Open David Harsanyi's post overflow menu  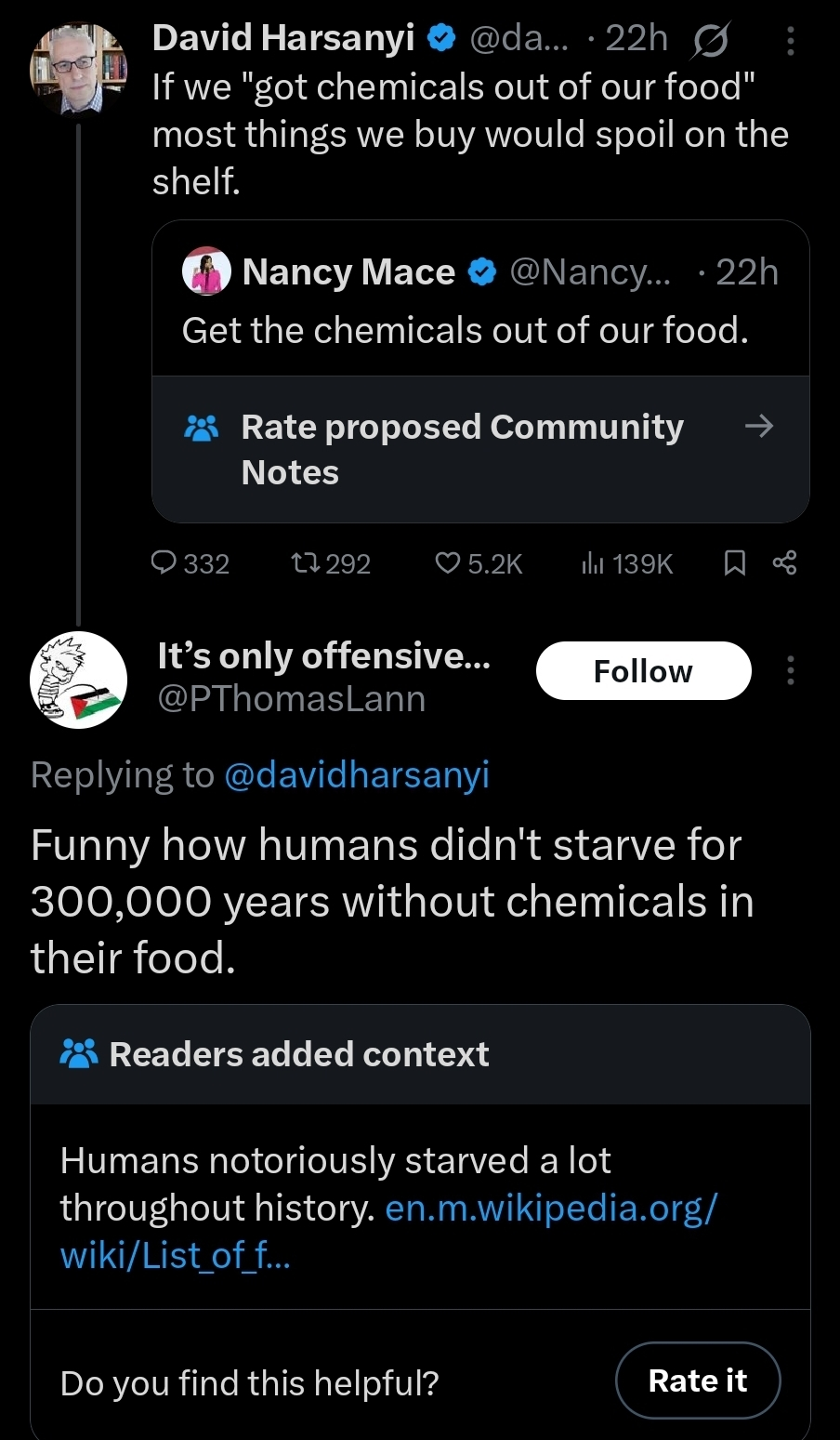point(790,40)
